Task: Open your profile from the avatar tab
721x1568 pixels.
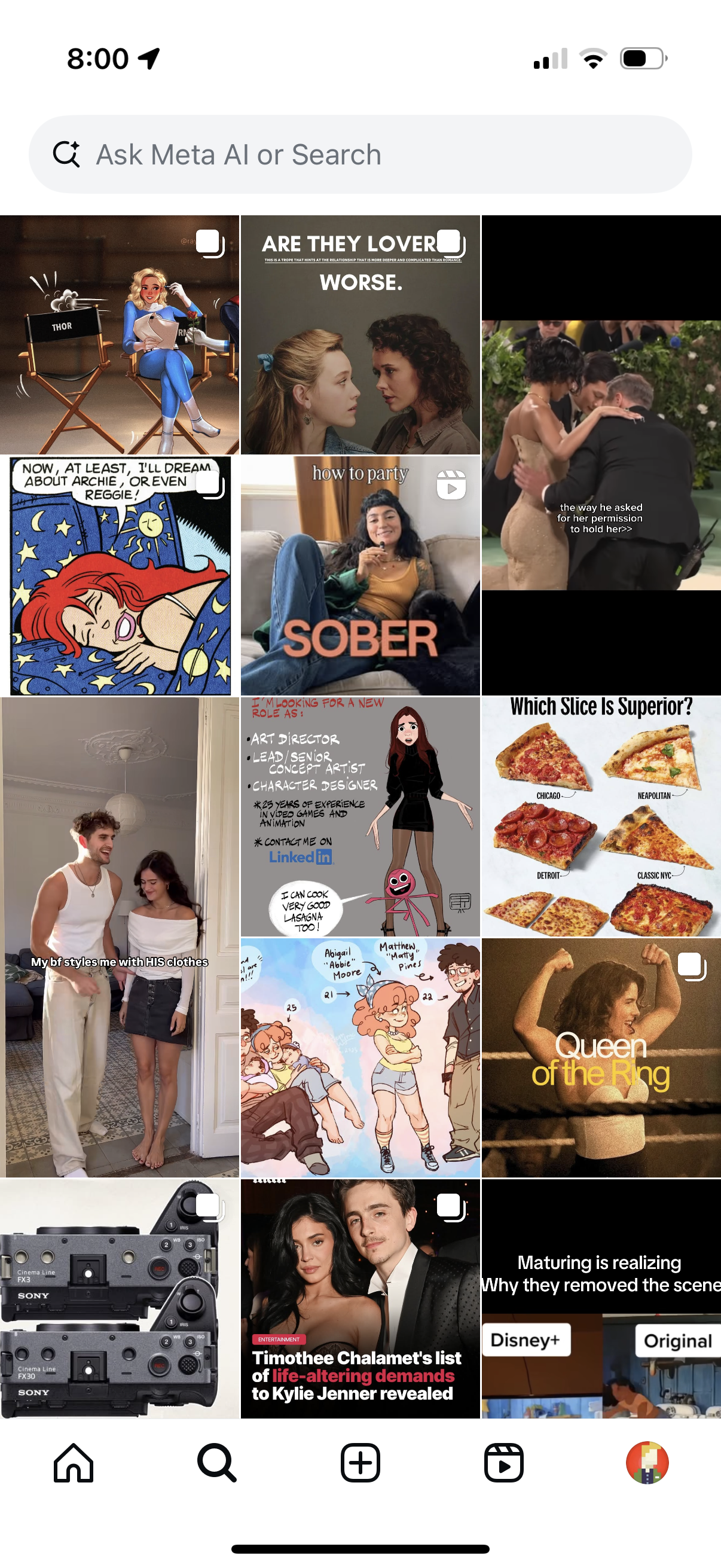Action: [647, 1463]
